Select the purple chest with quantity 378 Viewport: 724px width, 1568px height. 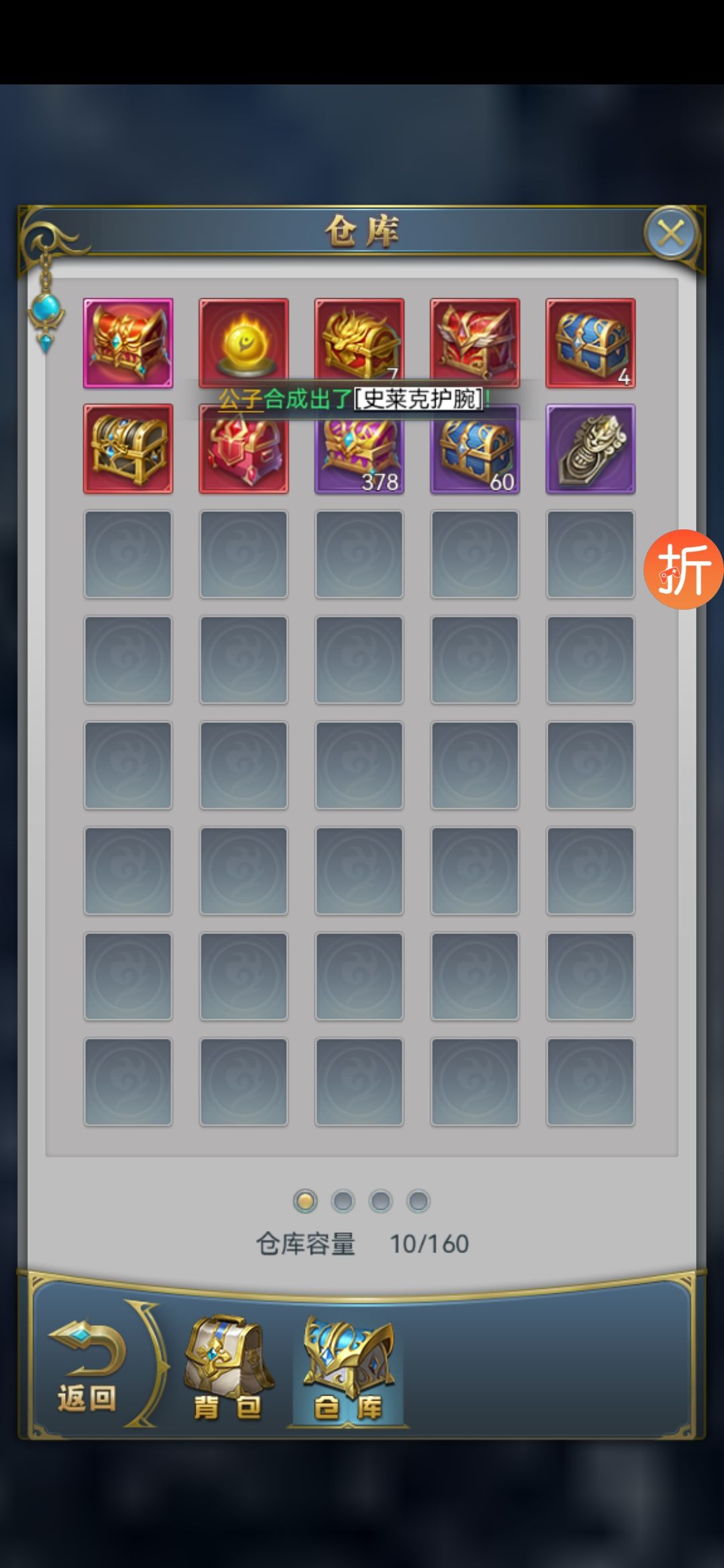click(x=359, y=452)
